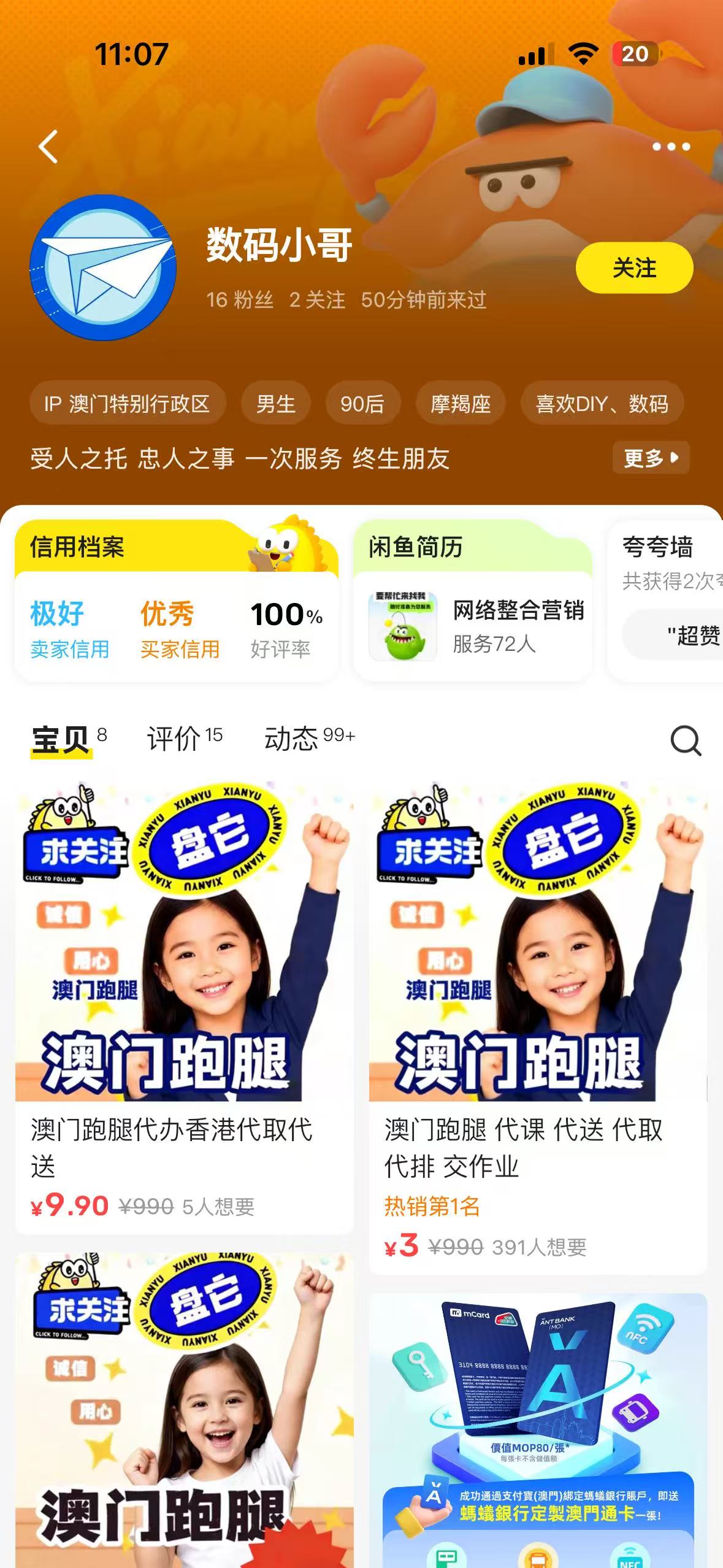
Task: Search this seller's listings
Action: point(685,740)
